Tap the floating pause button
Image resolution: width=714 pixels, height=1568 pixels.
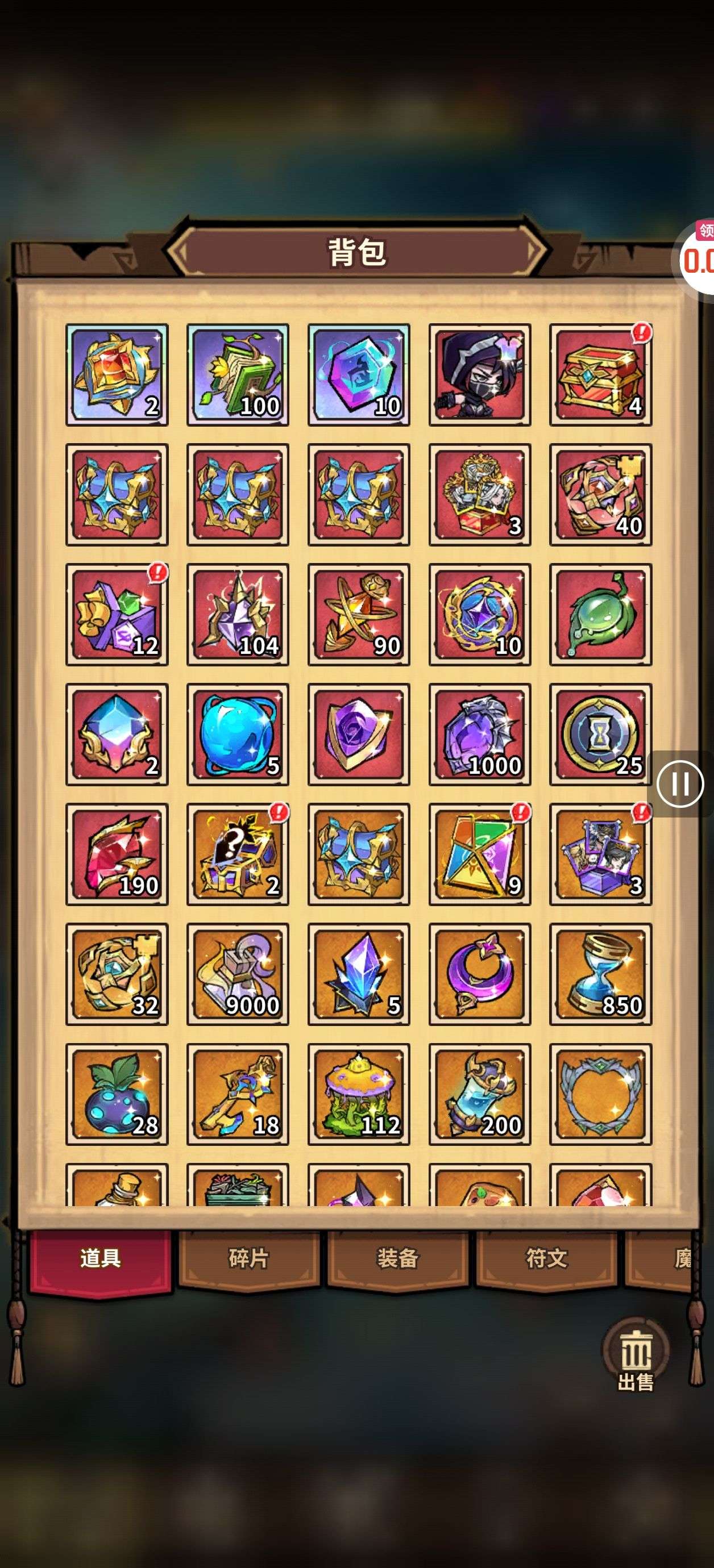[x=680, y=783]
